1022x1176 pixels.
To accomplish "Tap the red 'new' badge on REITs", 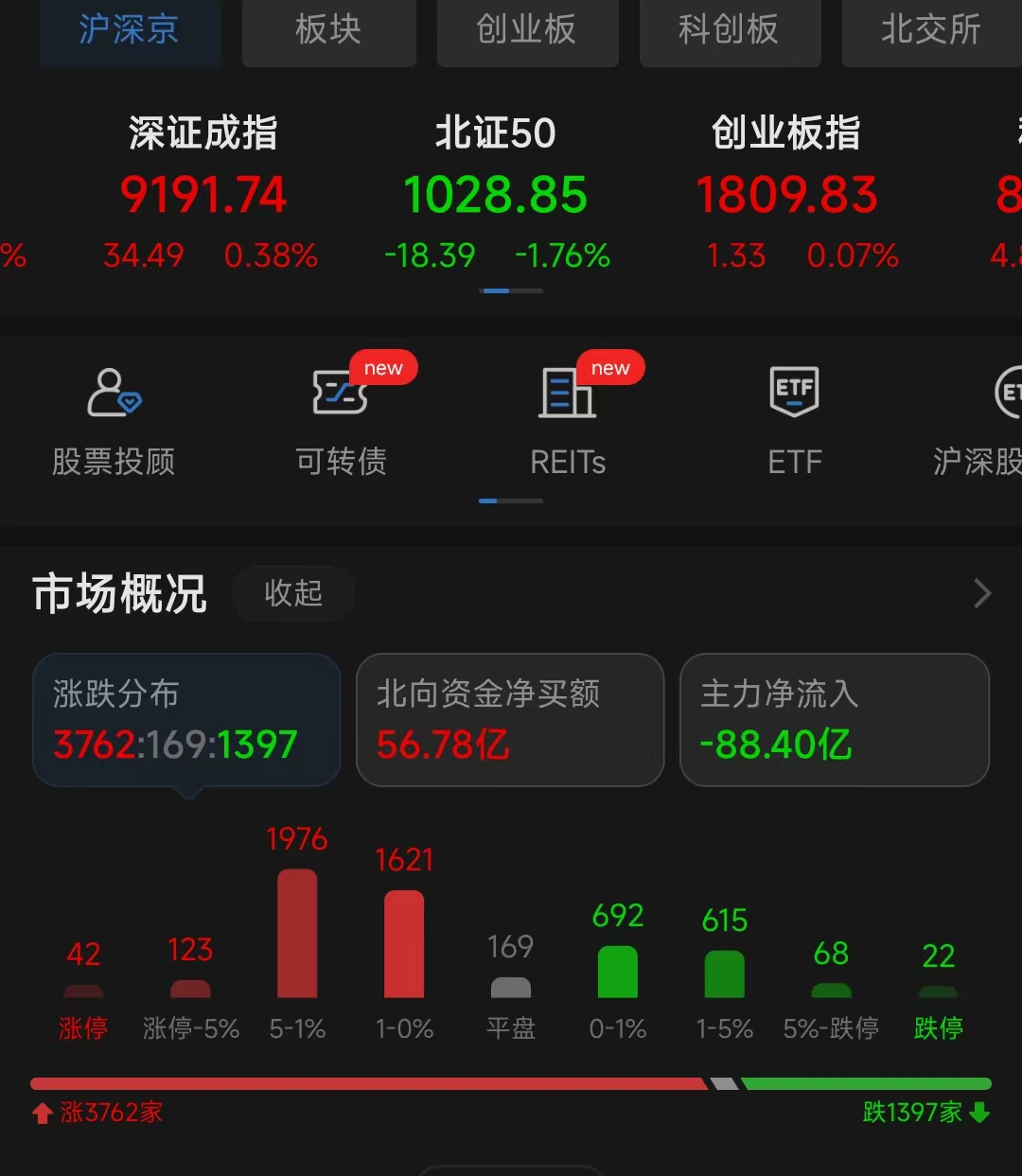I will [x=610, y=367].
